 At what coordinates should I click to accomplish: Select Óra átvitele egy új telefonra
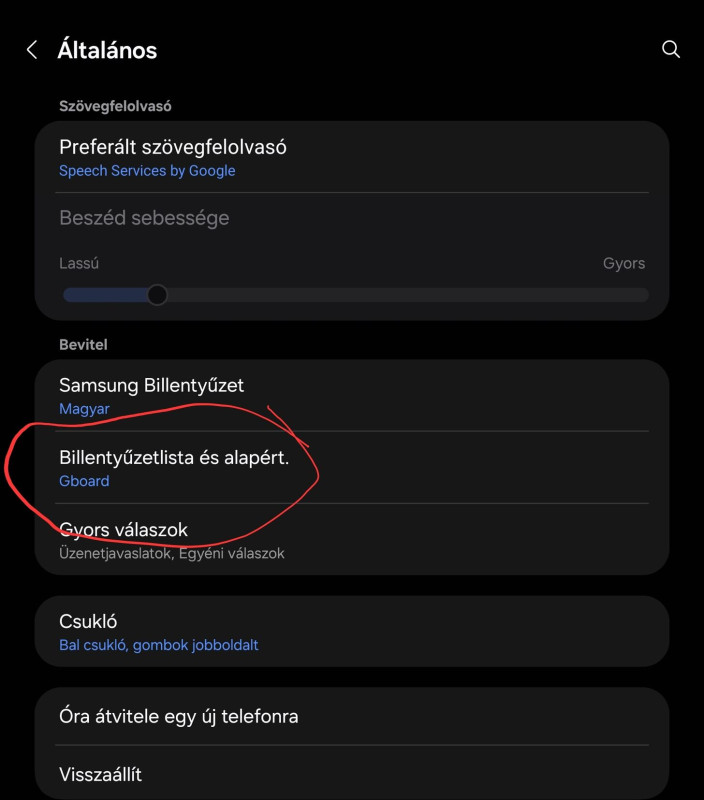[x=350, y=716]
